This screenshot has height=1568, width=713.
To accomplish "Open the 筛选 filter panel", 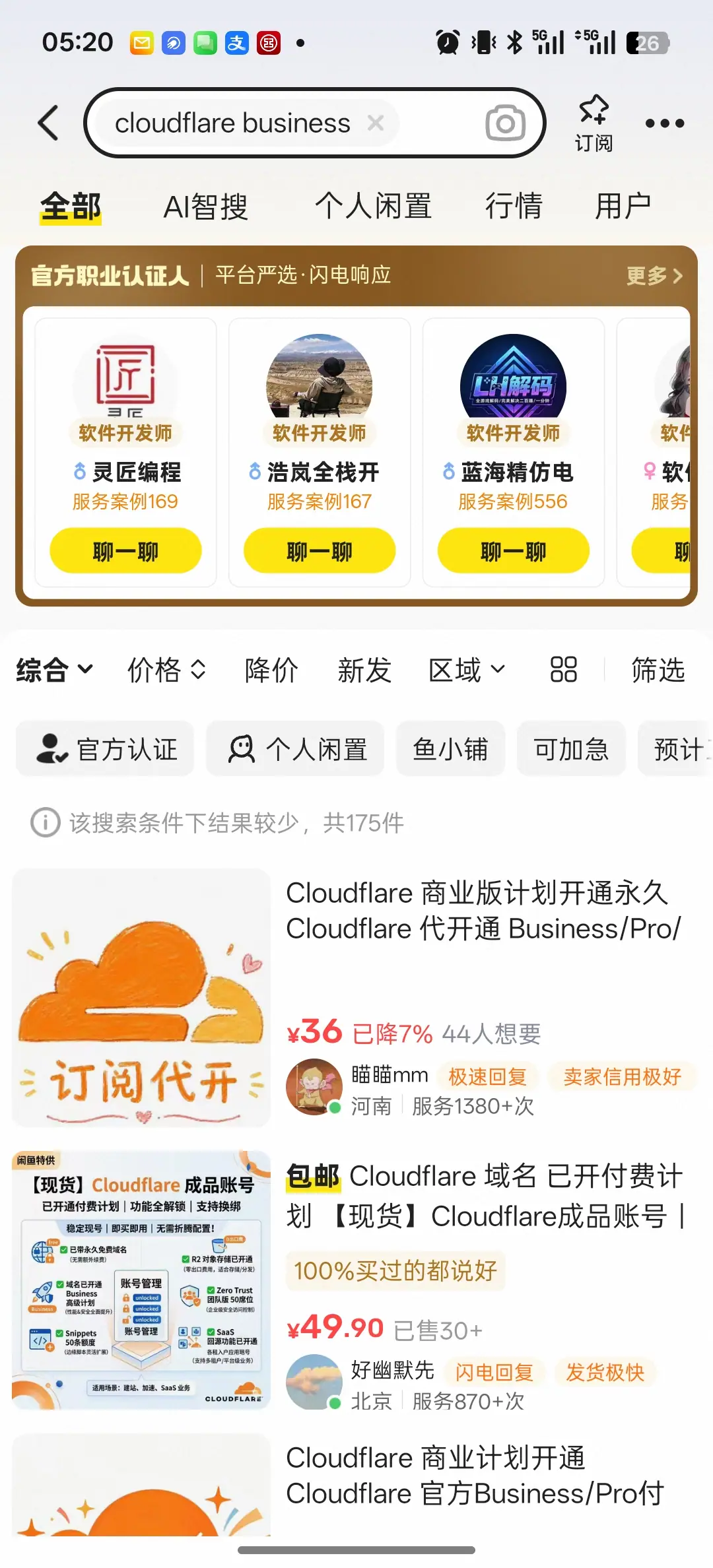I will pos(658,670).
